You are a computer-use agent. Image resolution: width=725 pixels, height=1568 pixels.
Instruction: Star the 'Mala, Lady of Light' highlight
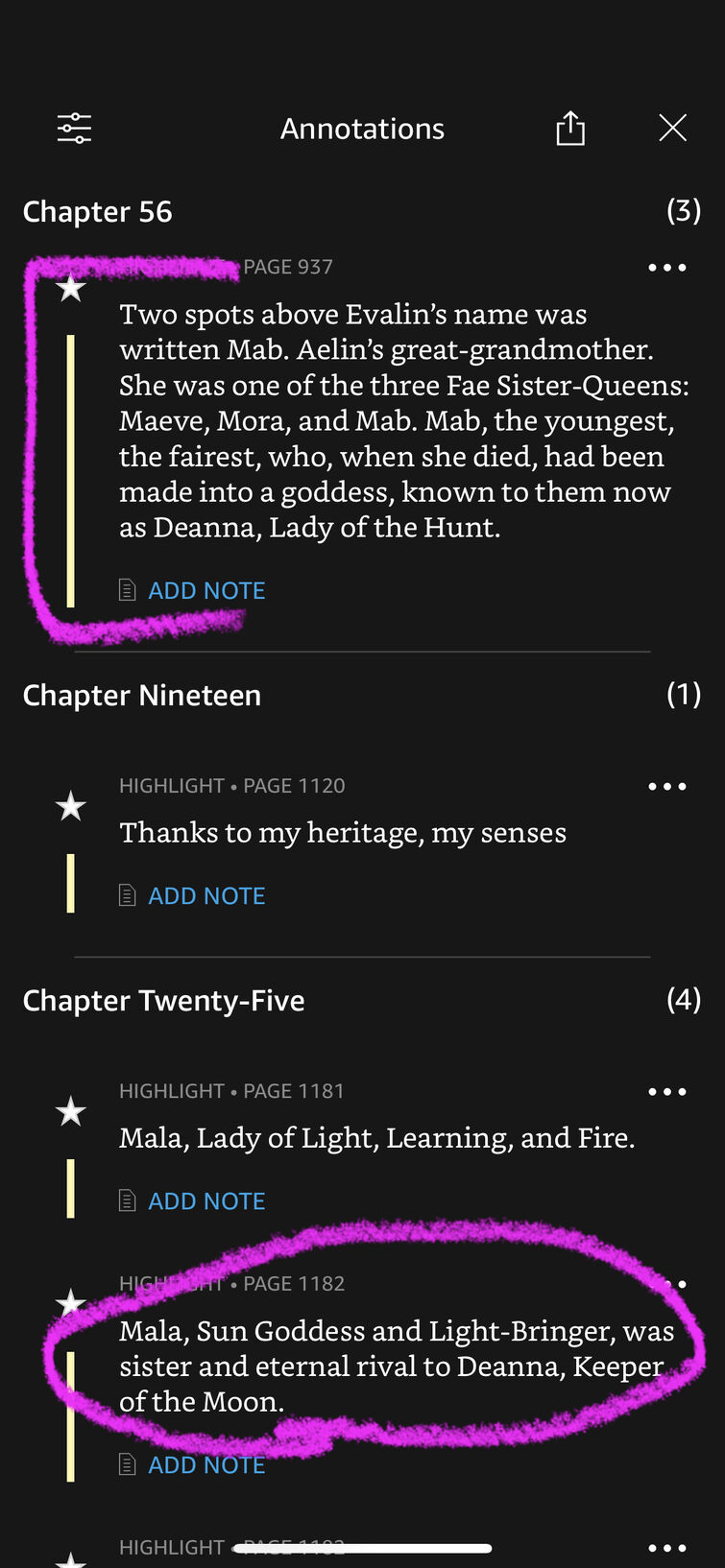coord(71,1112)
